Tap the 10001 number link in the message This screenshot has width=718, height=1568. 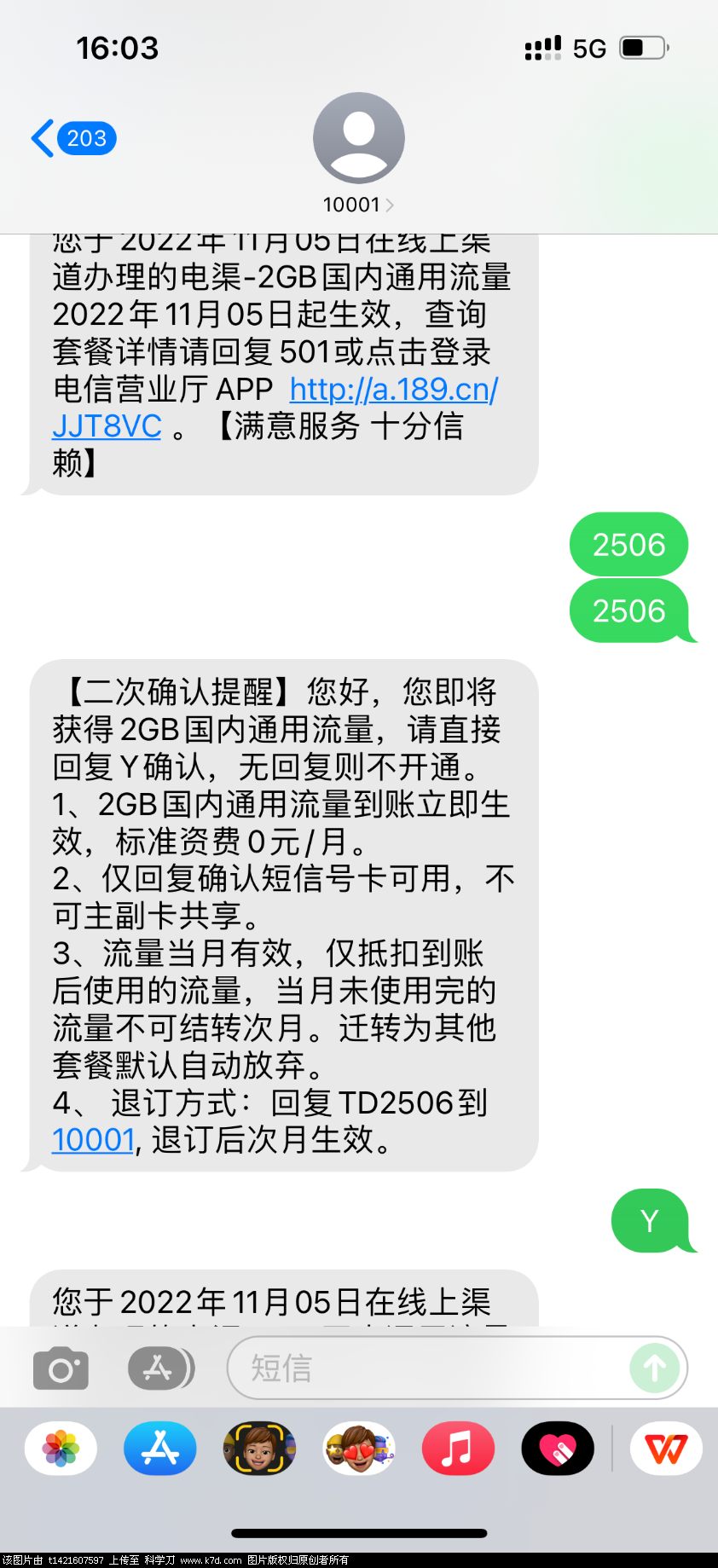pyautogui.click(x=94, y=1140)
